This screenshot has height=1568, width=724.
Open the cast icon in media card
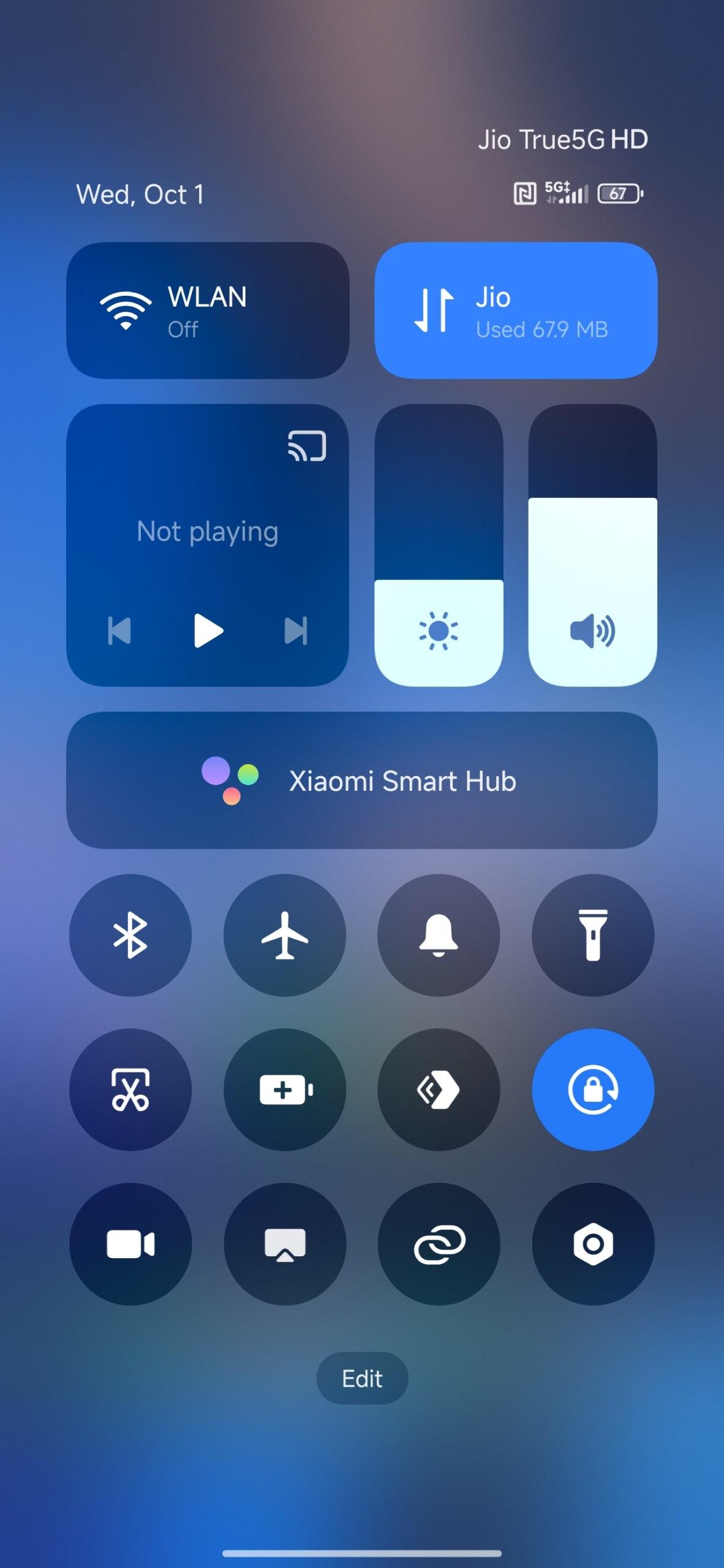(x=307, y=446)
